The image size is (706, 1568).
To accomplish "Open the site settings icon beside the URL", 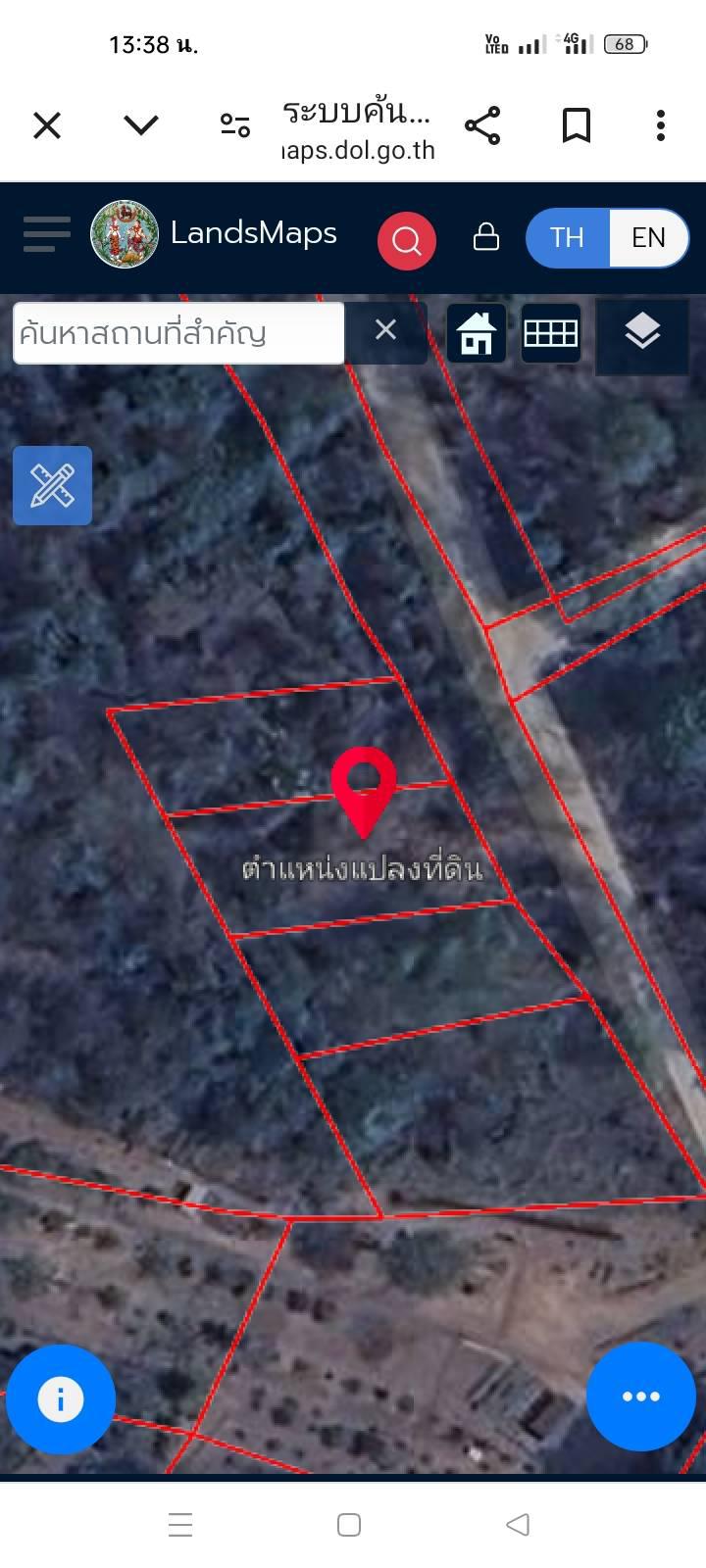I will [234, 125].
